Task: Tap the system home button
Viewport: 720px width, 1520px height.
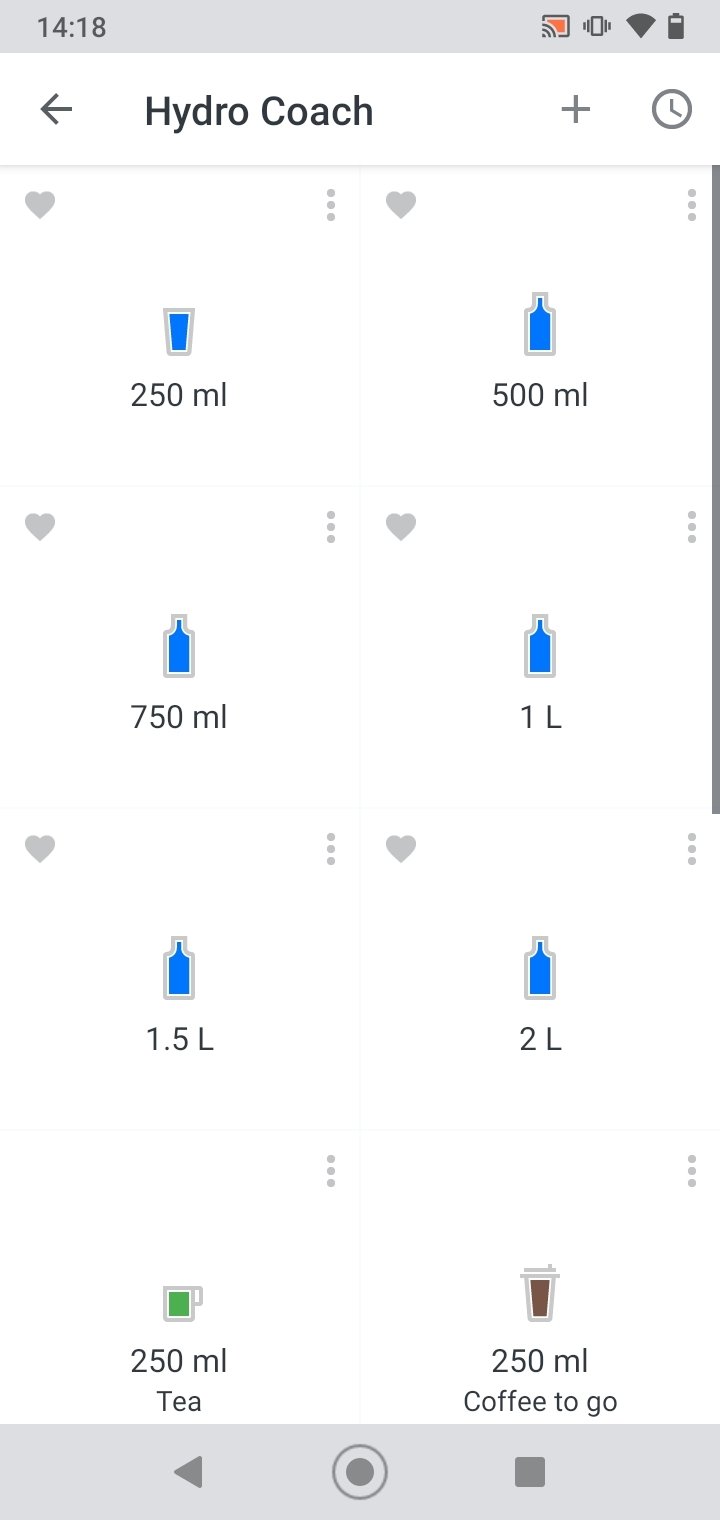Action: [x=360, y=1472]
